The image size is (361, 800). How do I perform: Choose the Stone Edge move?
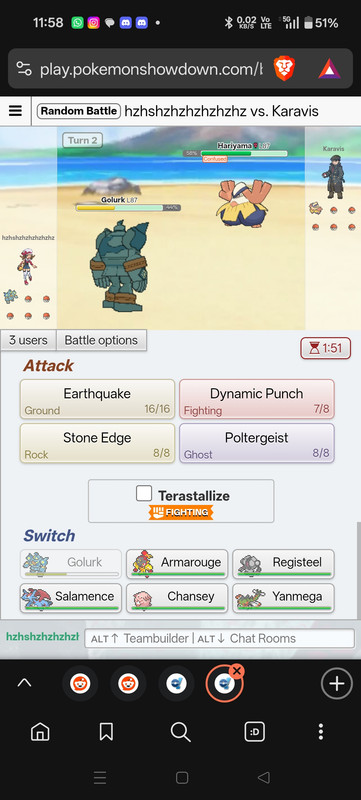(x=97, y=445)
